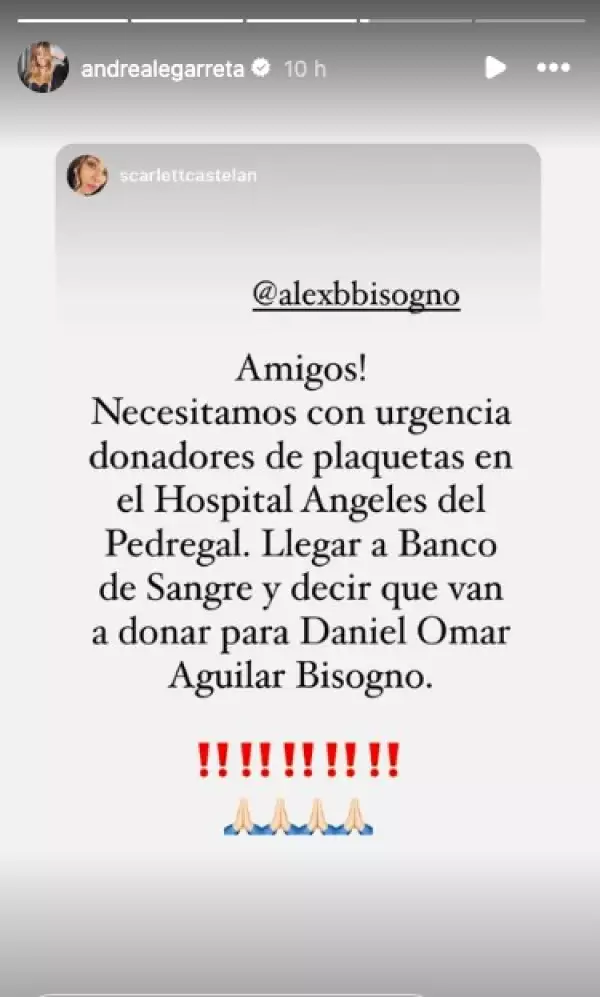Tap the andrealegarreta username
Screen dimensions: 600x997
(x=161, y=69)
